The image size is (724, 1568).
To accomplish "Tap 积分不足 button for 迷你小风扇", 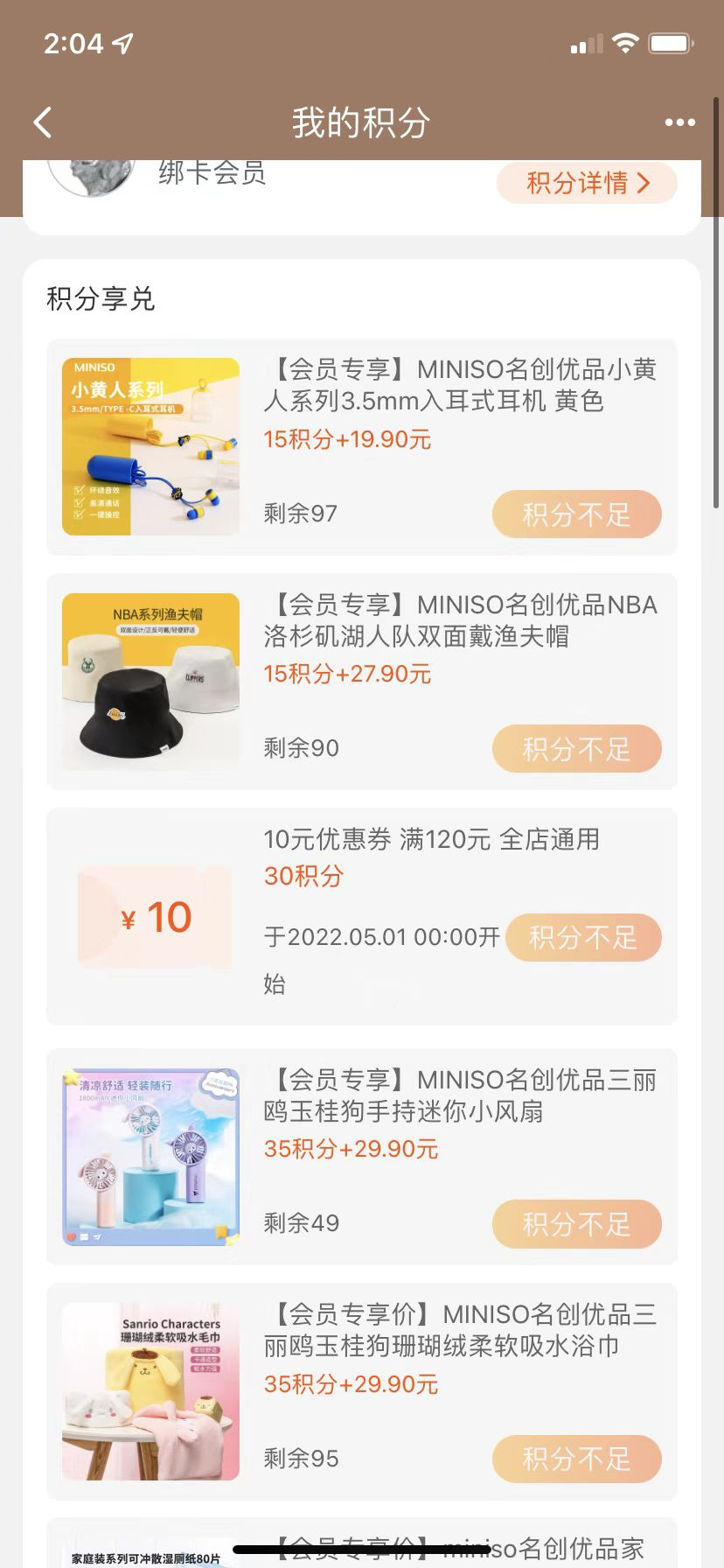I will (x=576, y=1224).
